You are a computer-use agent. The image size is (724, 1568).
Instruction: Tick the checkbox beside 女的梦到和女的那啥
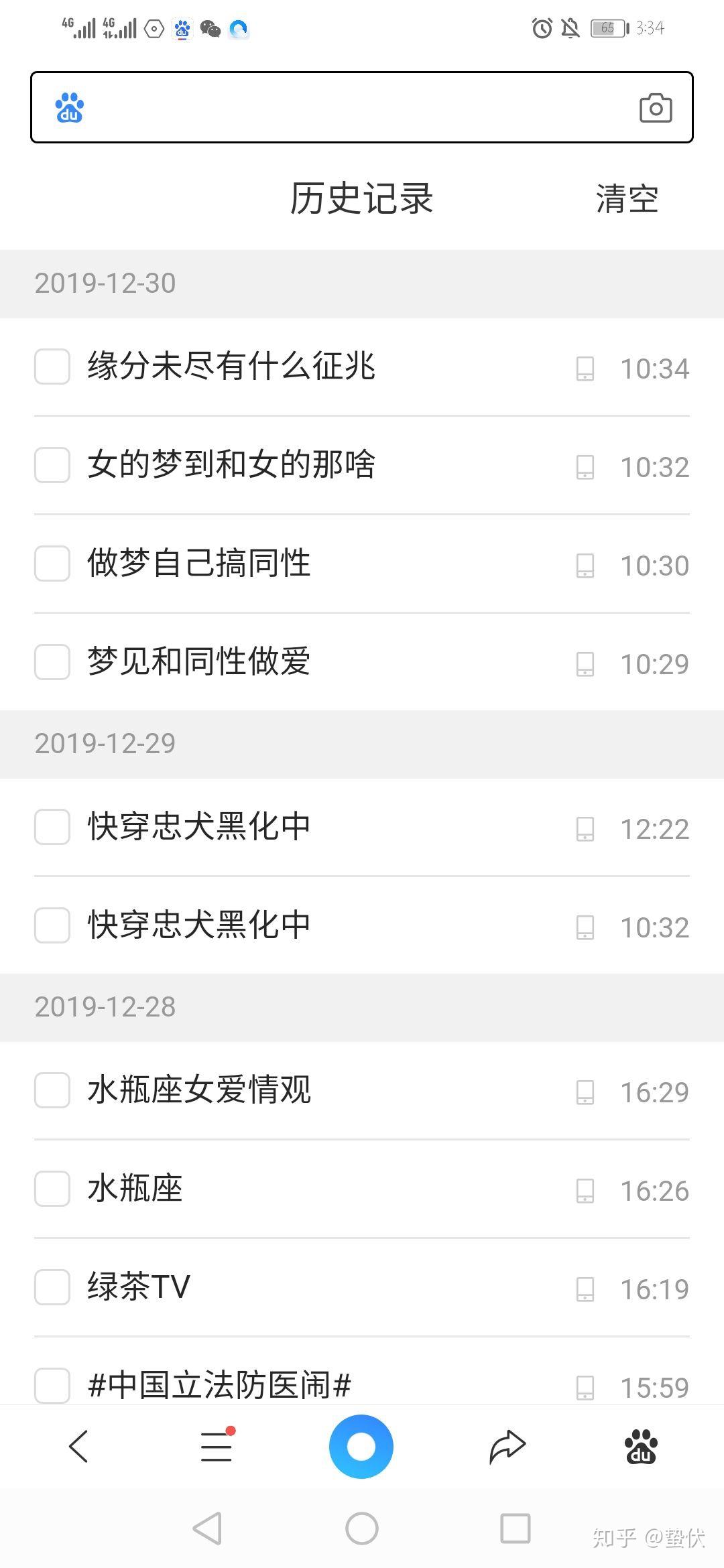coord(52,465)
